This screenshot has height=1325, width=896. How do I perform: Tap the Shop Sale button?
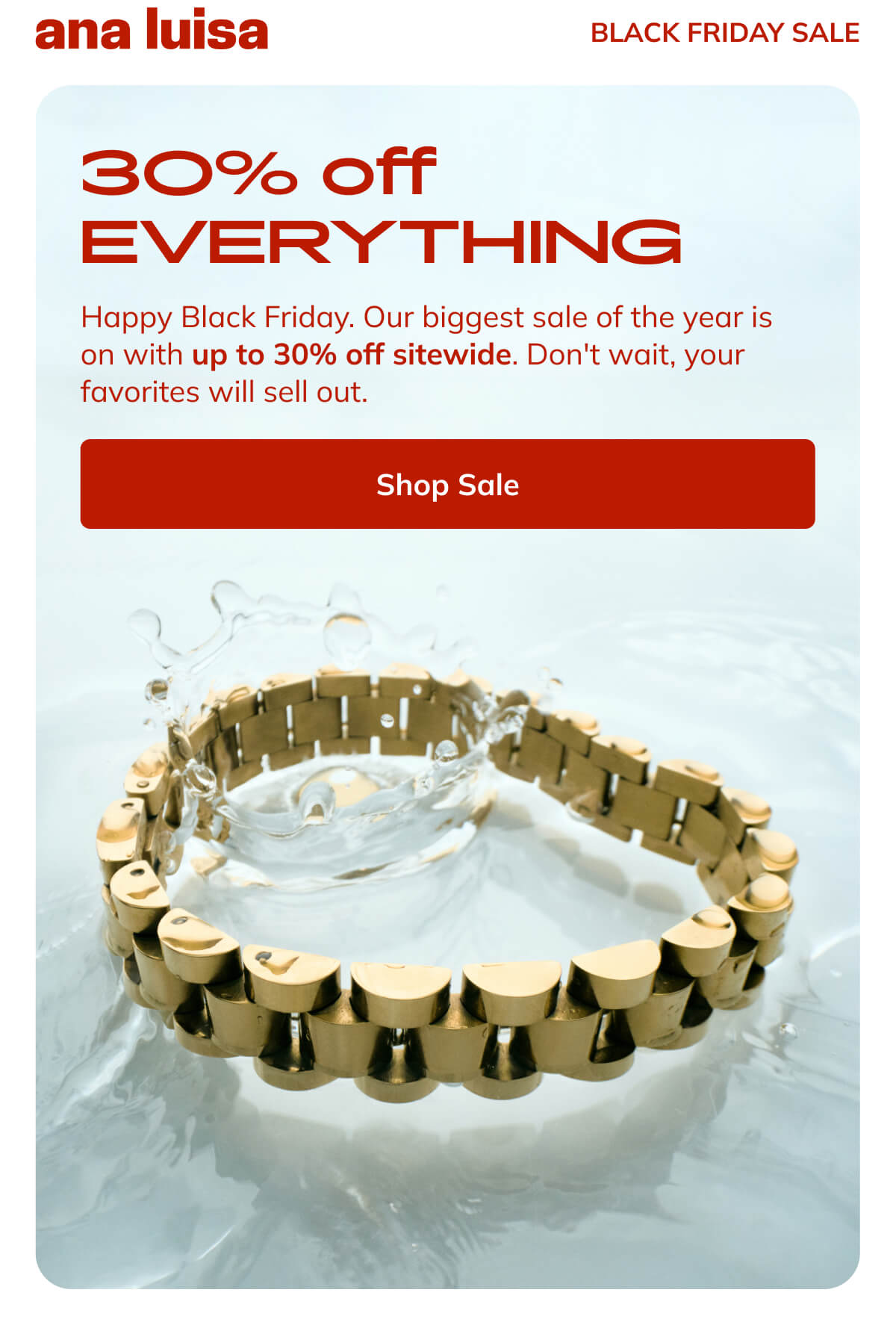[447, 484]
